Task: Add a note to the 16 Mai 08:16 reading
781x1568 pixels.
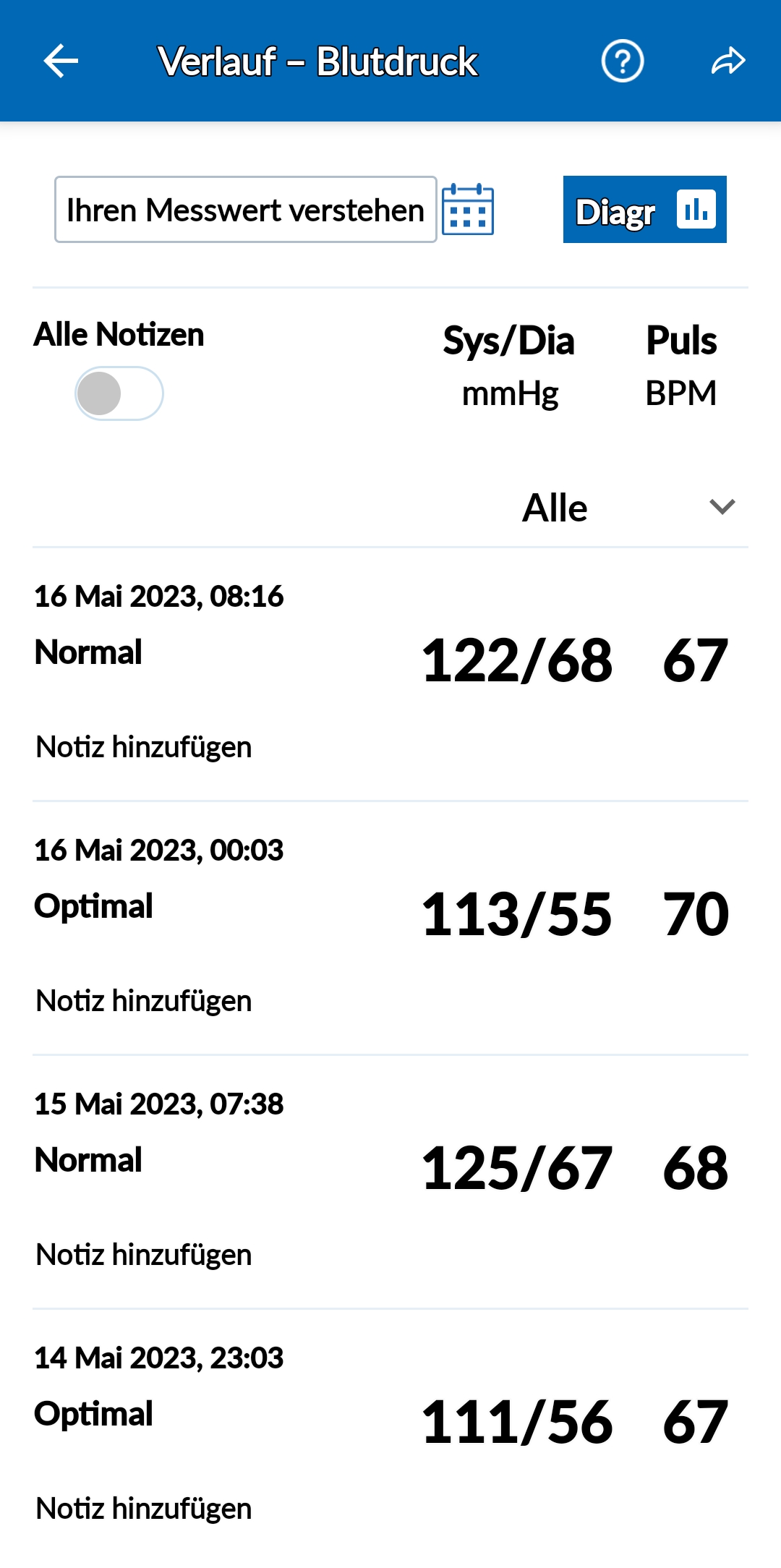Action: coord(144,747)
